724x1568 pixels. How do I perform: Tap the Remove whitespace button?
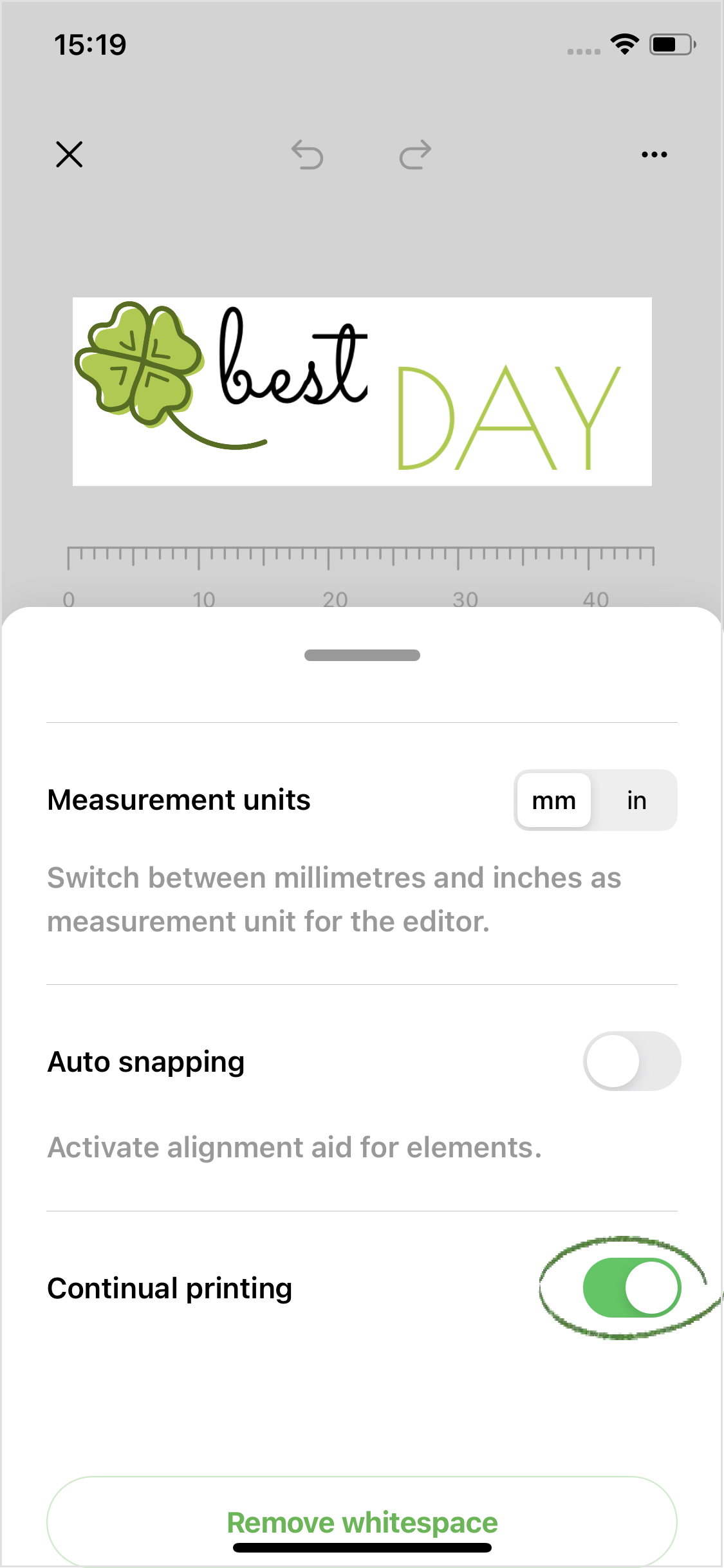pyautogui.click(x=362, y=1522)
